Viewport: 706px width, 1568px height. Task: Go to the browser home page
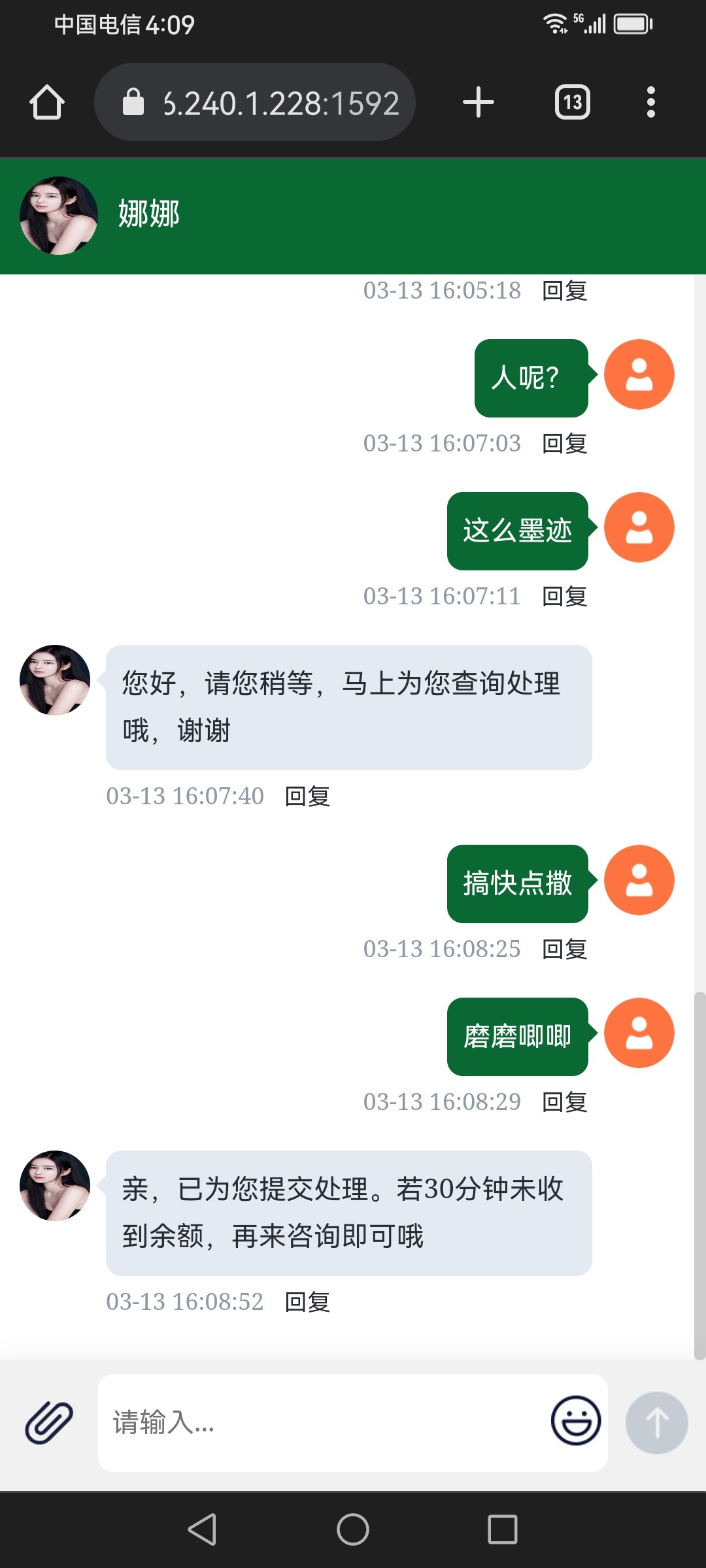click(x=47, y=103)
